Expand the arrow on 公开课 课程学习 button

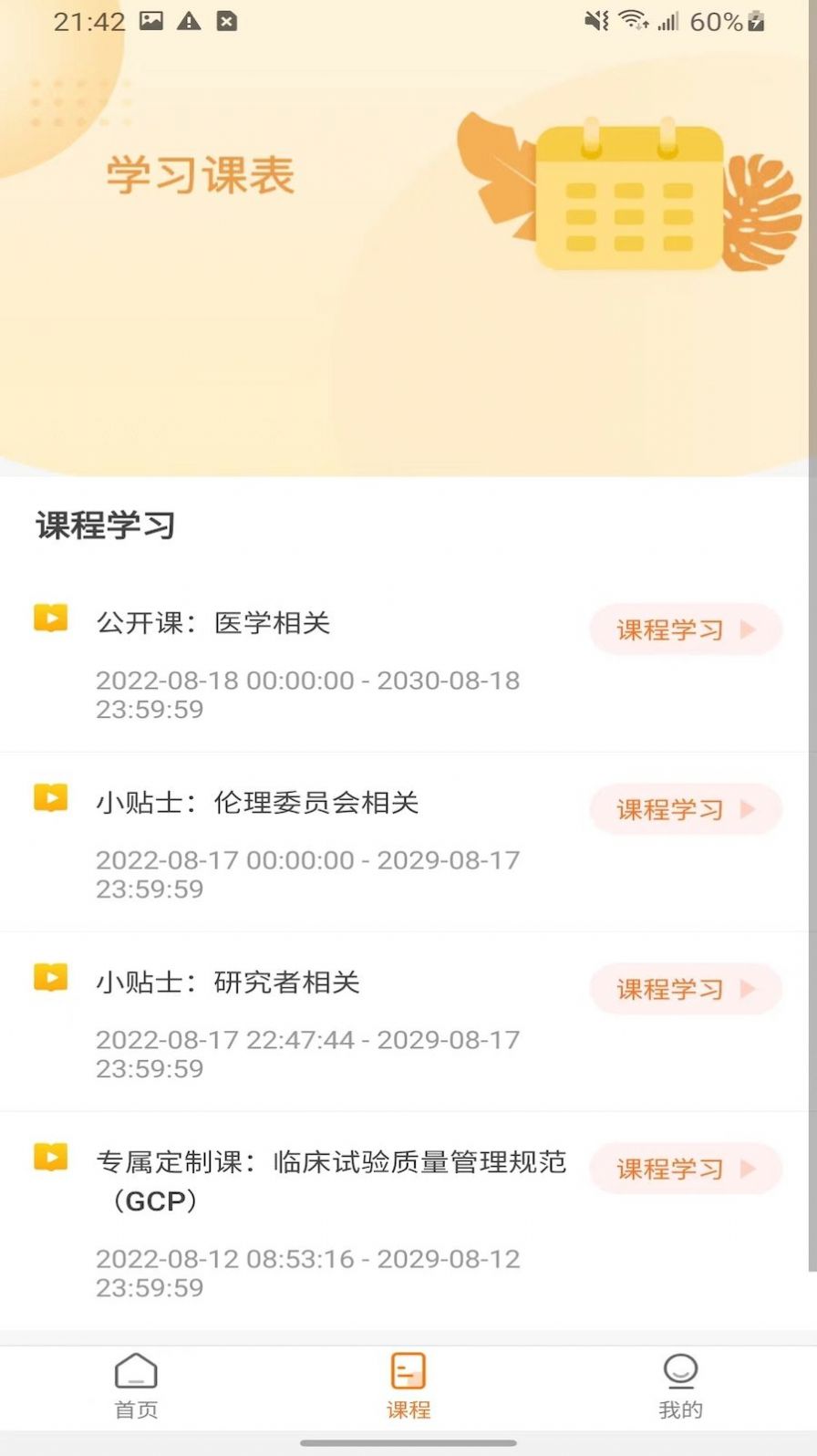pyautogui.click(x=750, y=629)
